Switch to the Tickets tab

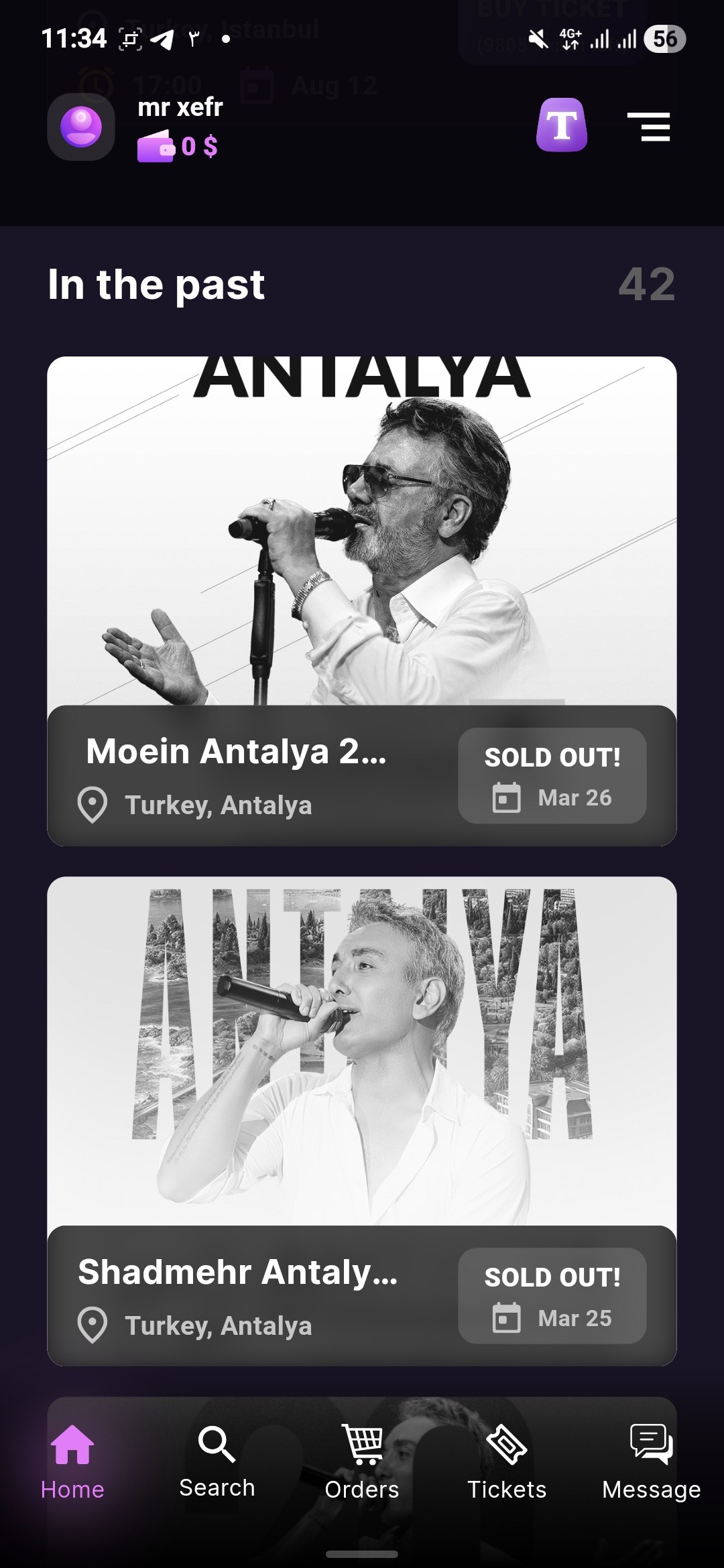point(507,1461)
